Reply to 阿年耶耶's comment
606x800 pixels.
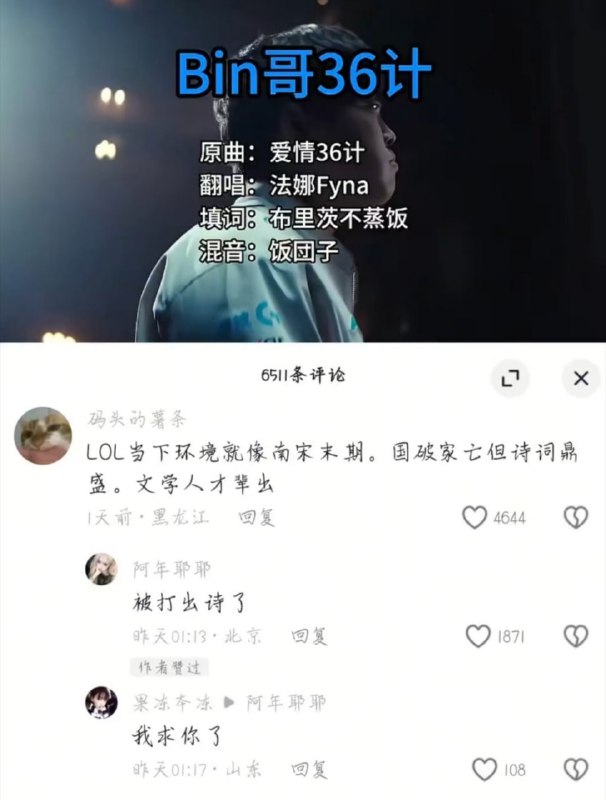click(x=309, y=636)
